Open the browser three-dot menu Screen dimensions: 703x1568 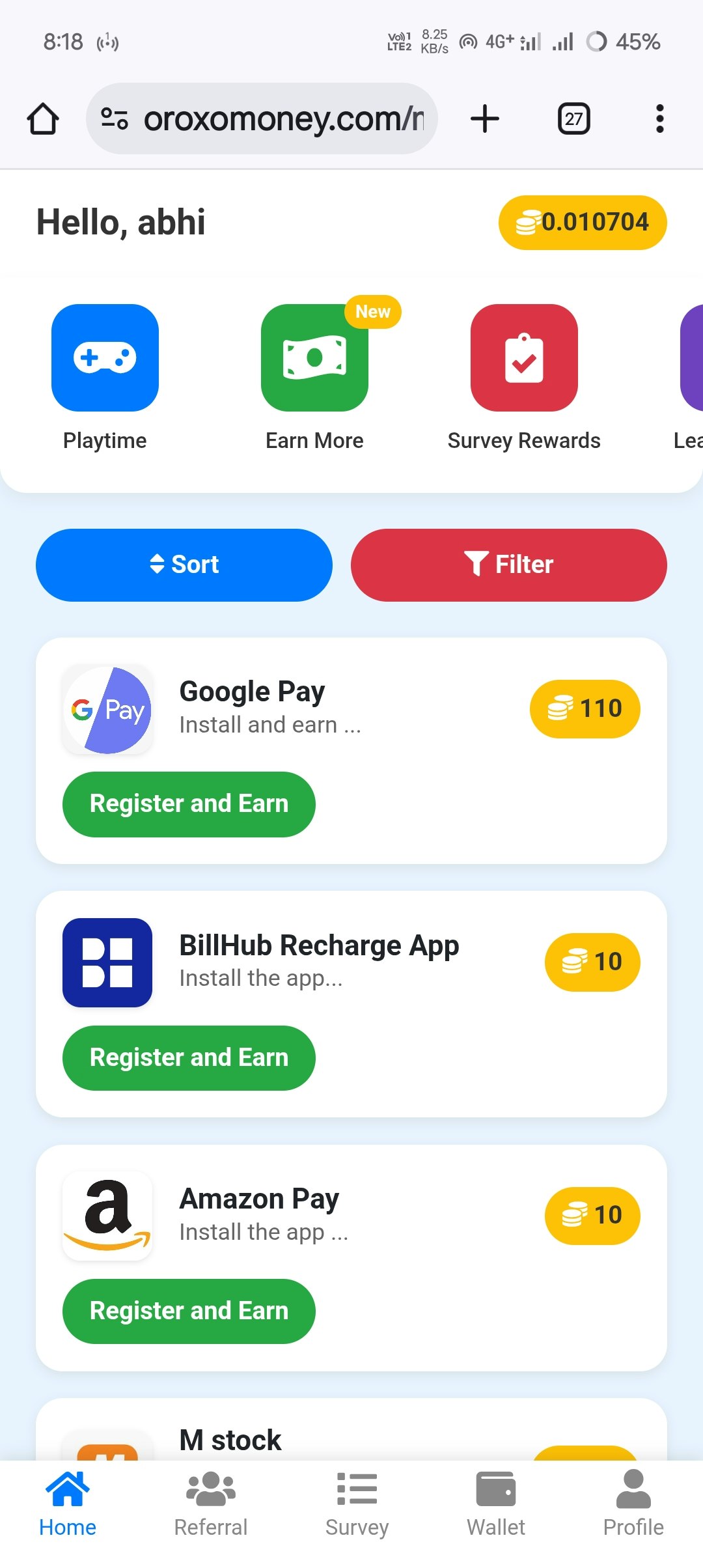click(x=659, y=118)
